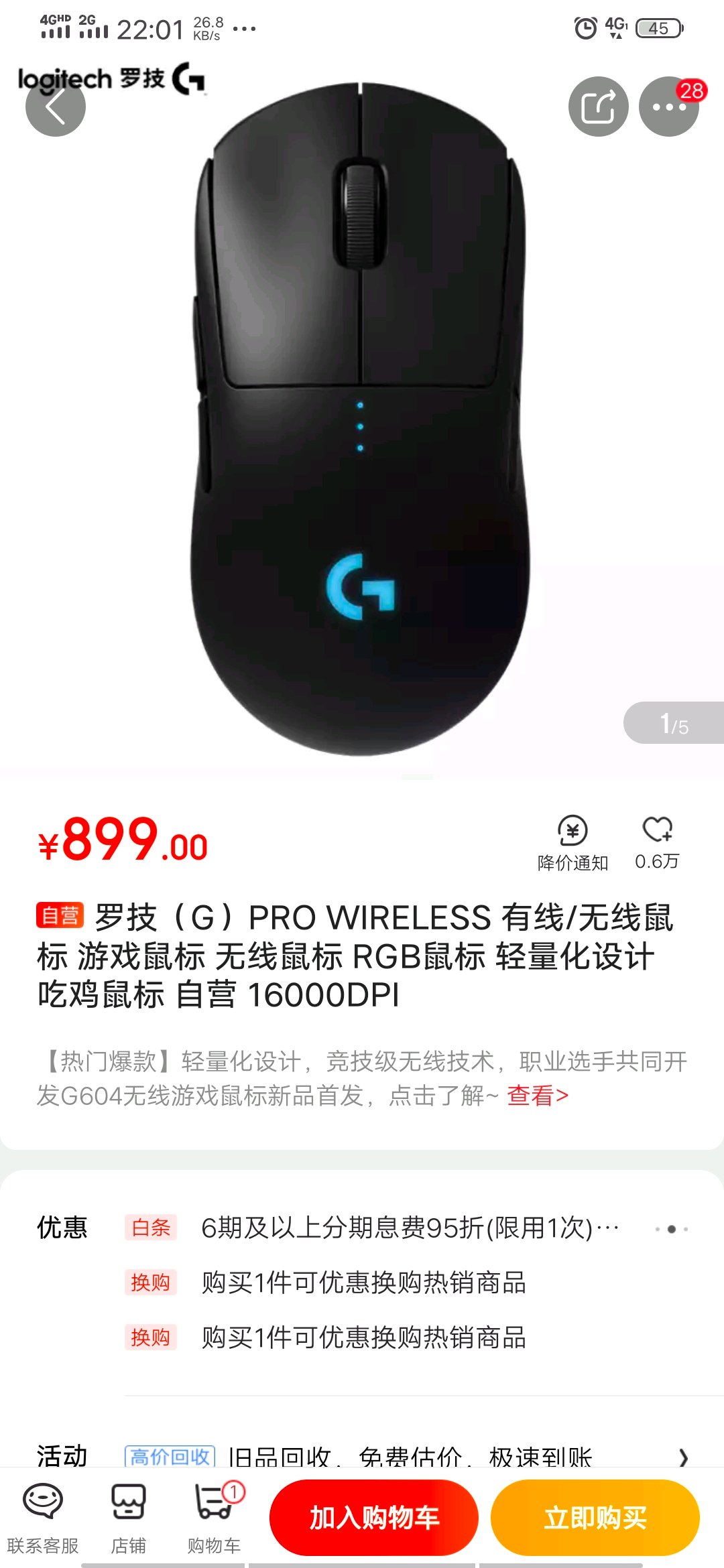Viewport: 724px width, 1568px height.
Task: Open the 查看> link for G604 details
Action: 538,1096
